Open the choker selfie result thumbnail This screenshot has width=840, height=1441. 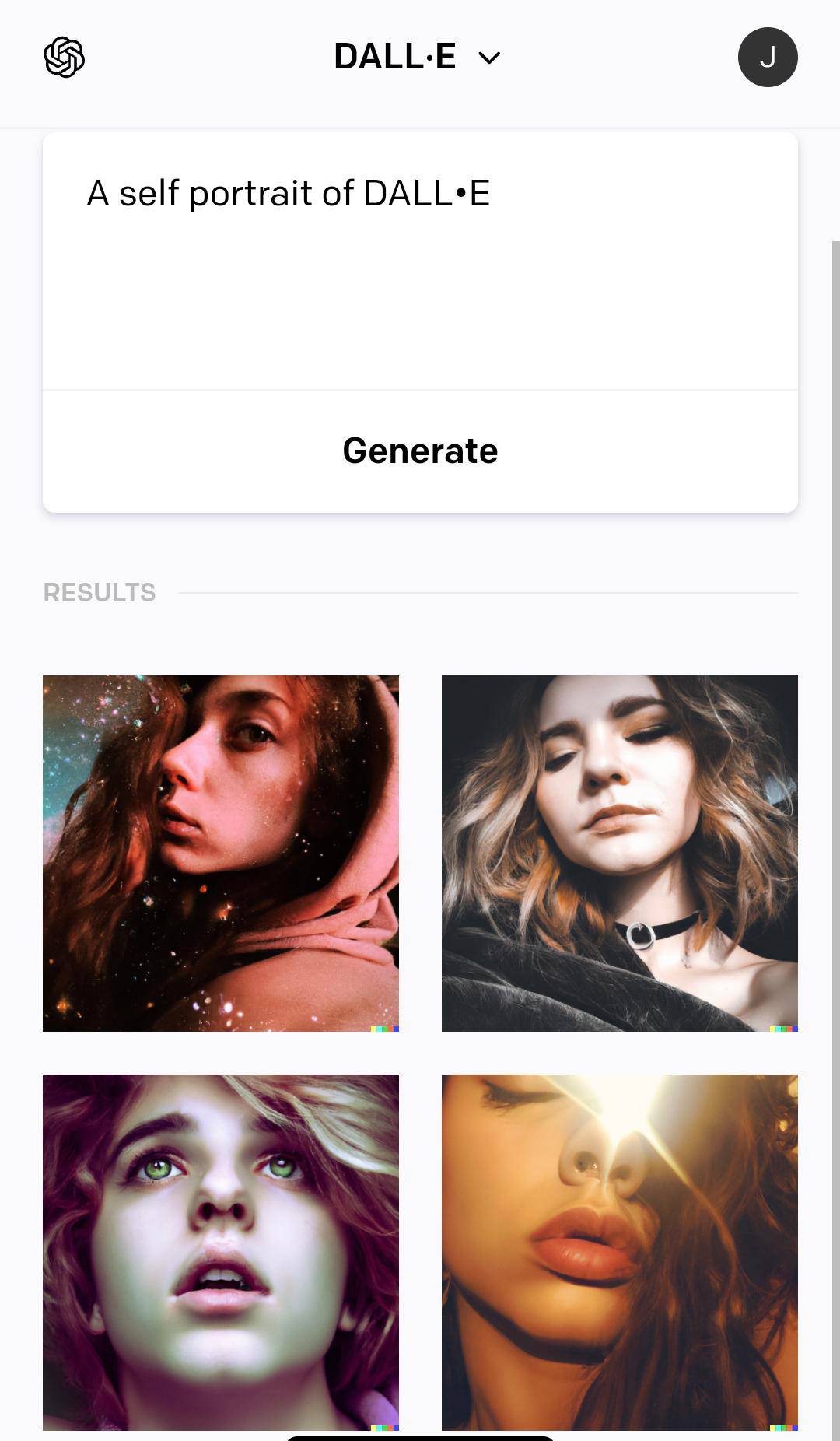[x=620, y=853]
